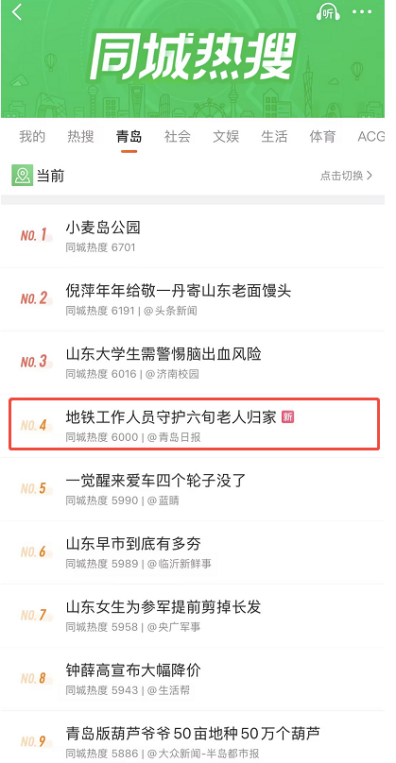Switch to the ACG tab

(371, 137)
